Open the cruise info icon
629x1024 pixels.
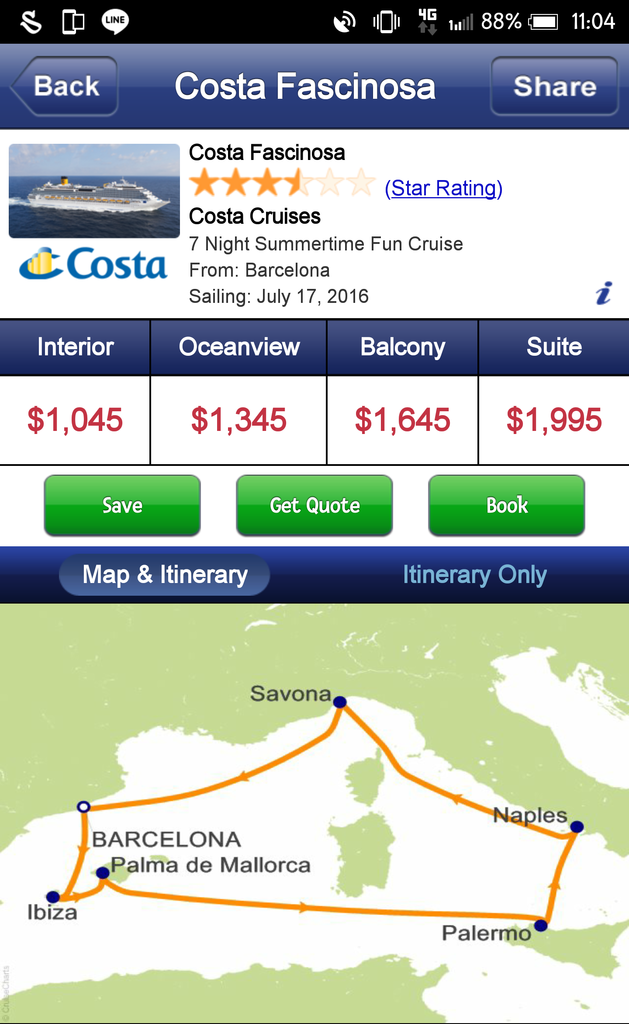click(x=604, y=293)
